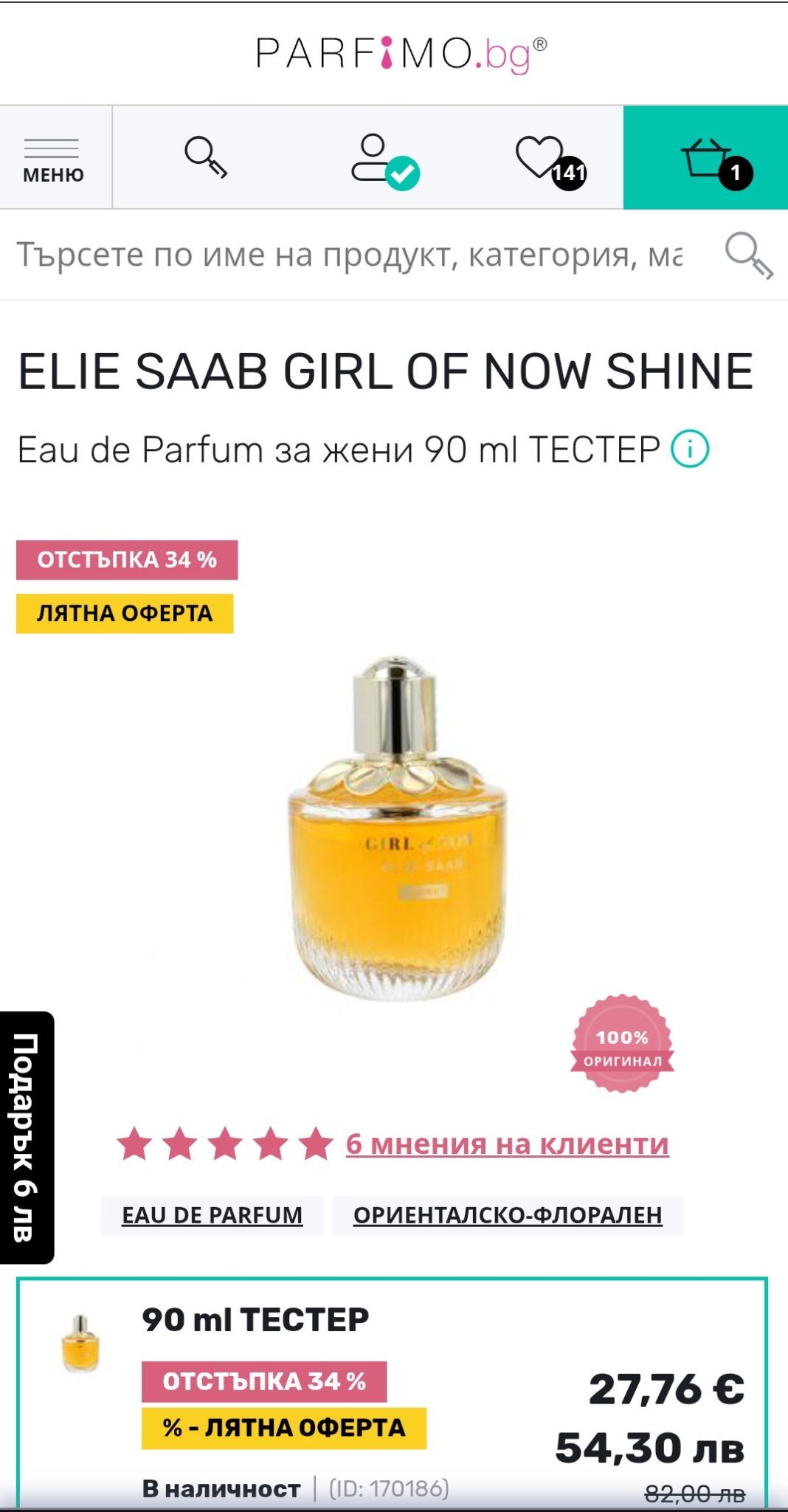Open the ОРИЕНТАЛСКО-ФЛОРАЛЕН tag
Viewport: 788px width, 1512px height.
(508, 1215)
